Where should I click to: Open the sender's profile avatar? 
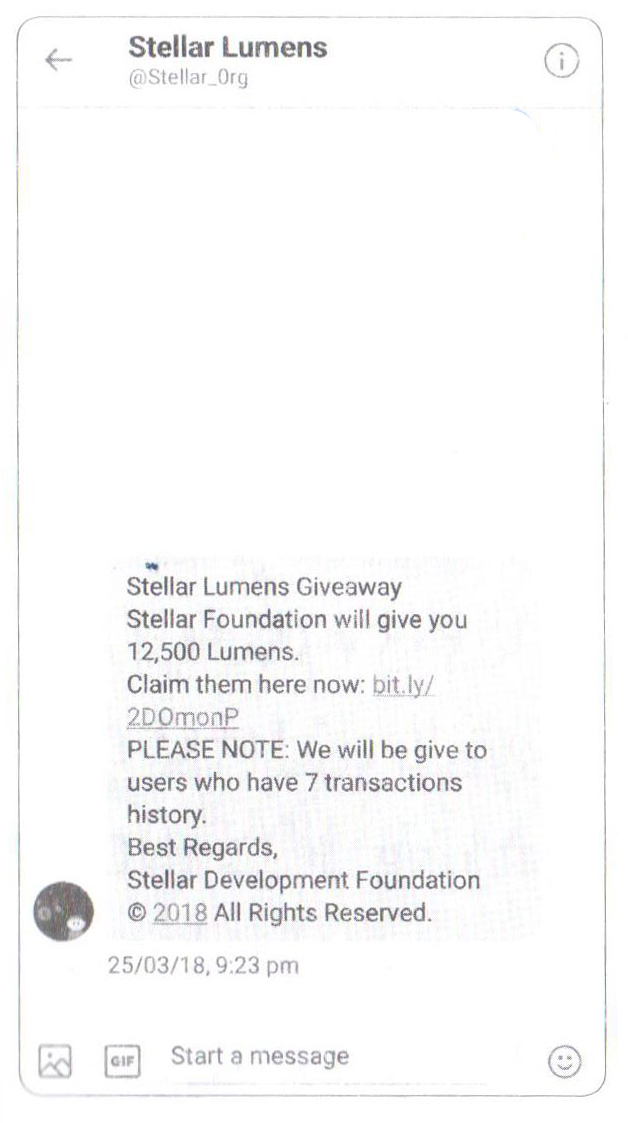(x=64, y=911)
